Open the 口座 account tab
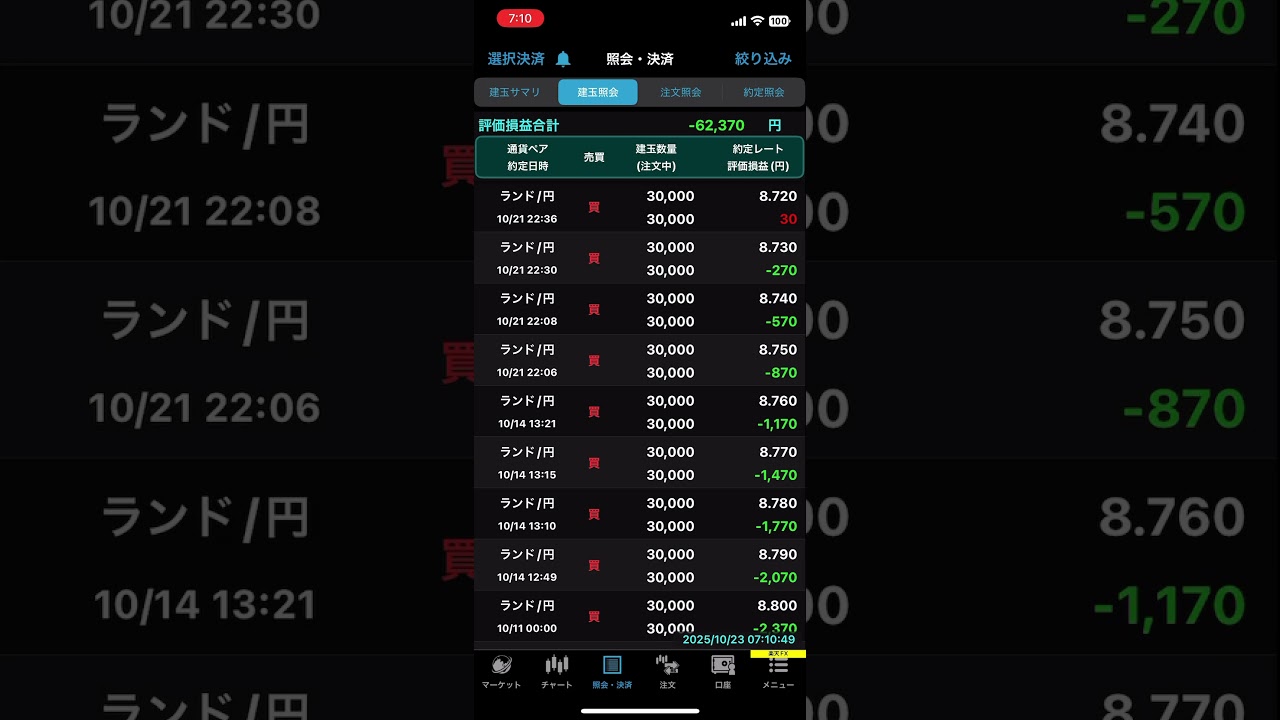 coord(723,671)
